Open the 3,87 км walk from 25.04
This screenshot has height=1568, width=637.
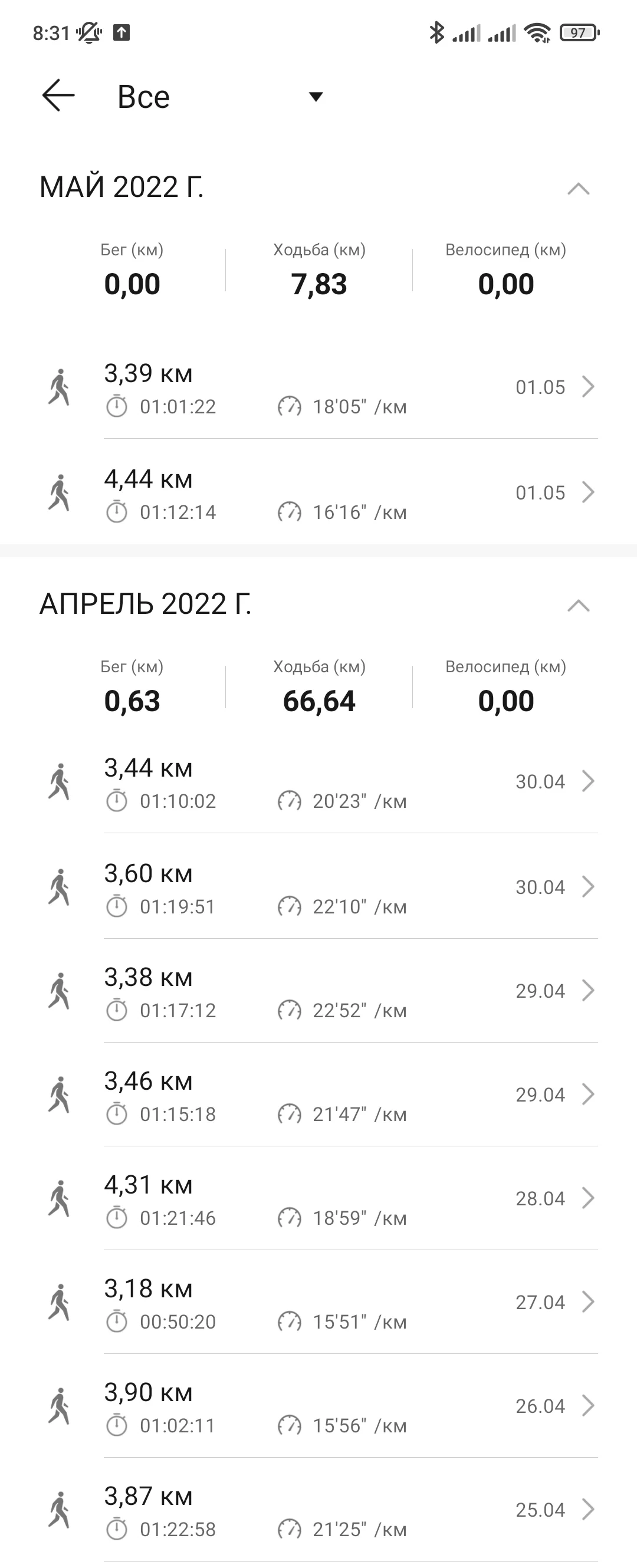click(x=350, y=1511)
